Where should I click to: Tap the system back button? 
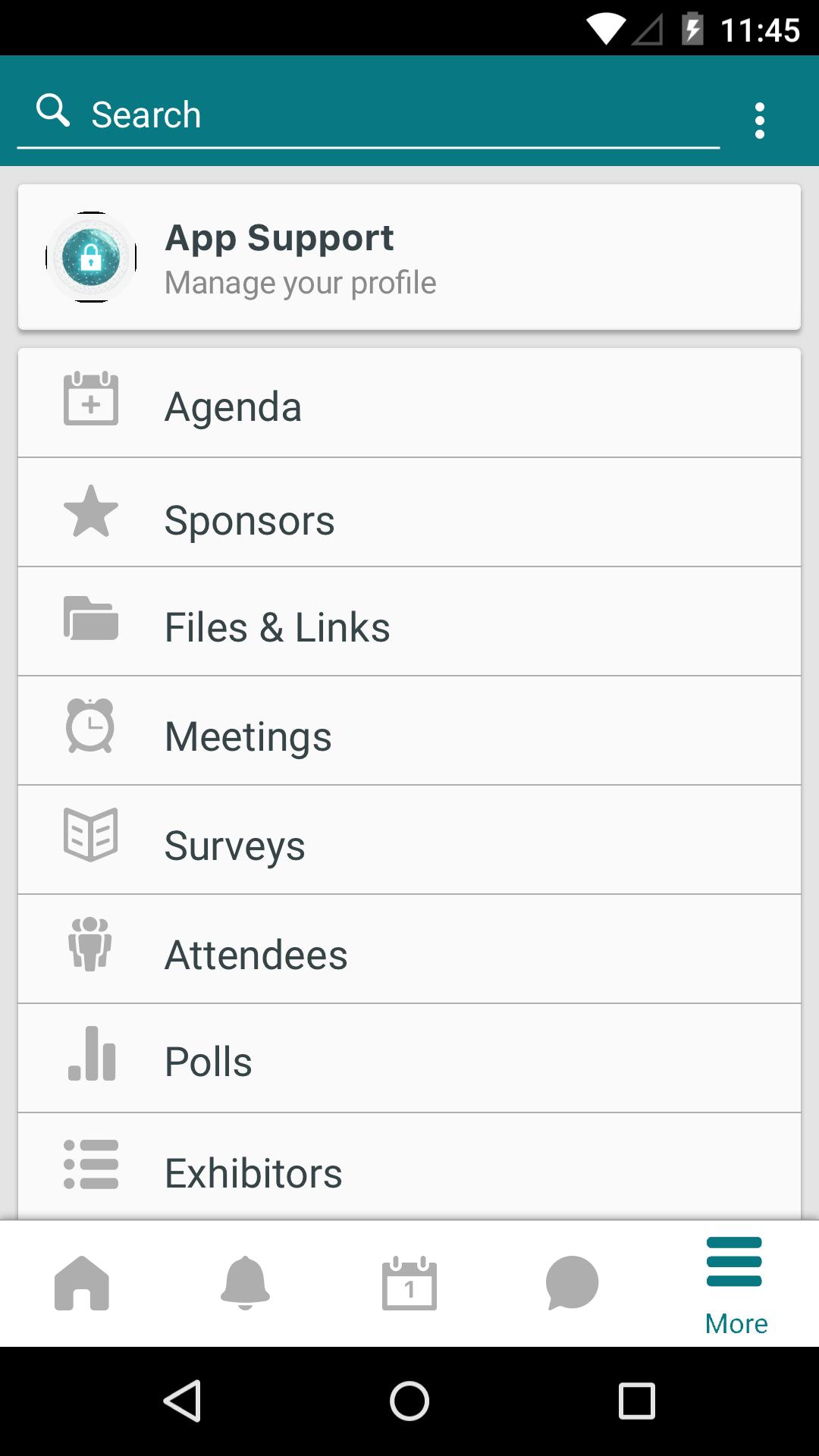pyautogui.click(x=183, y=1401)
